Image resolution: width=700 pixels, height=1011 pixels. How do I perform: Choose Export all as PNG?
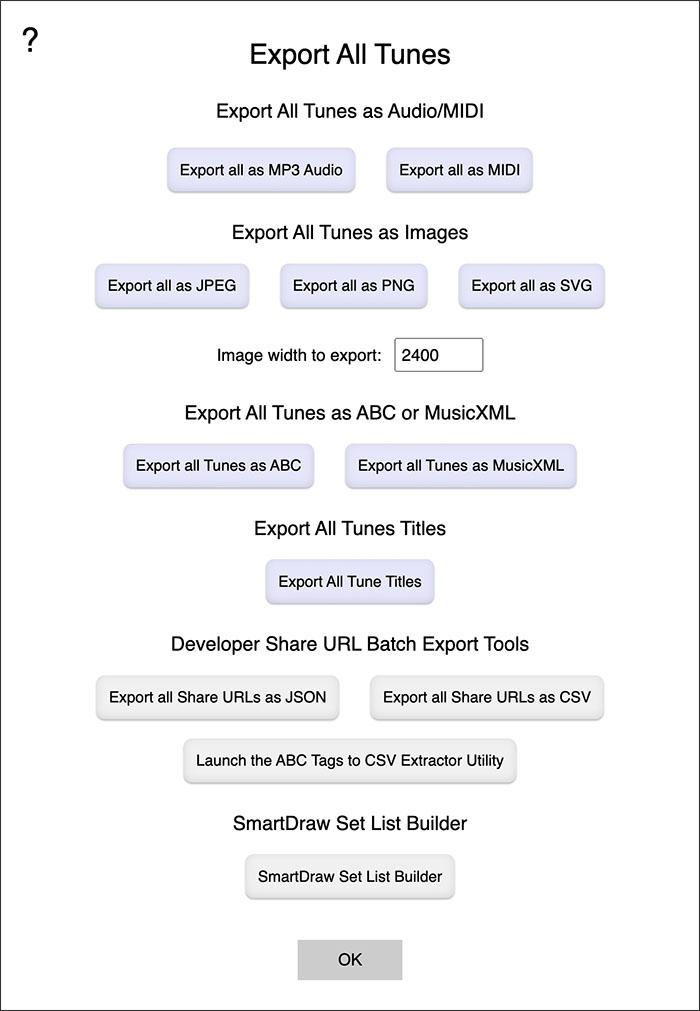click(x=354, y=286)
